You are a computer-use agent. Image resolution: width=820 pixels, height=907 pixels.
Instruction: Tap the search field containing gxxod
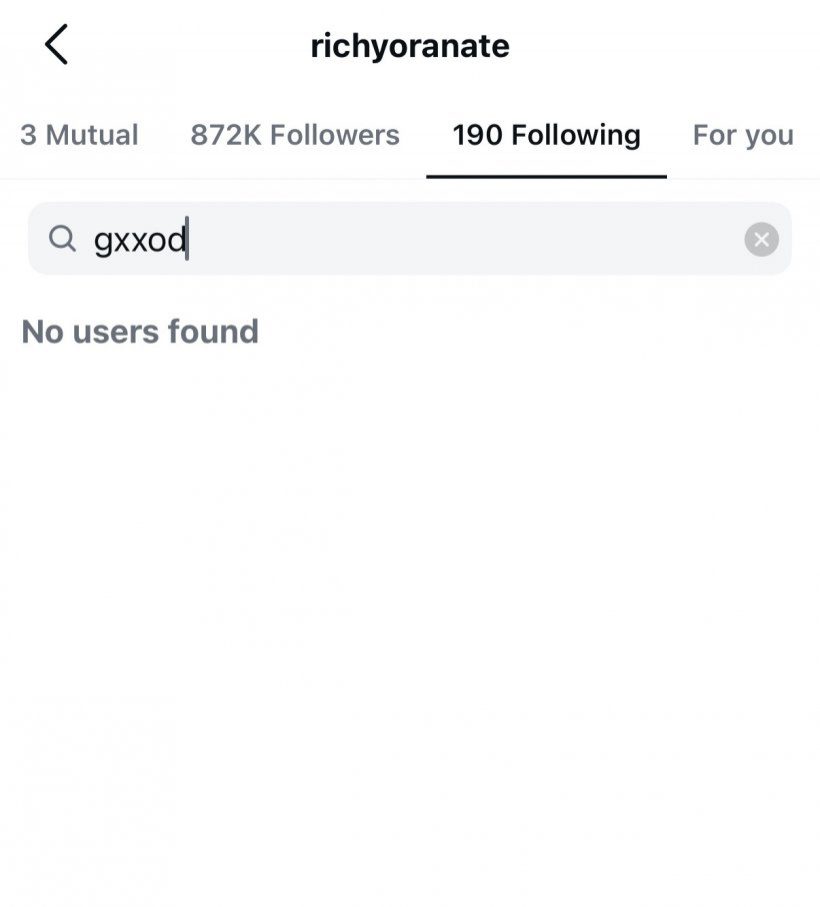tap(400, 239)
